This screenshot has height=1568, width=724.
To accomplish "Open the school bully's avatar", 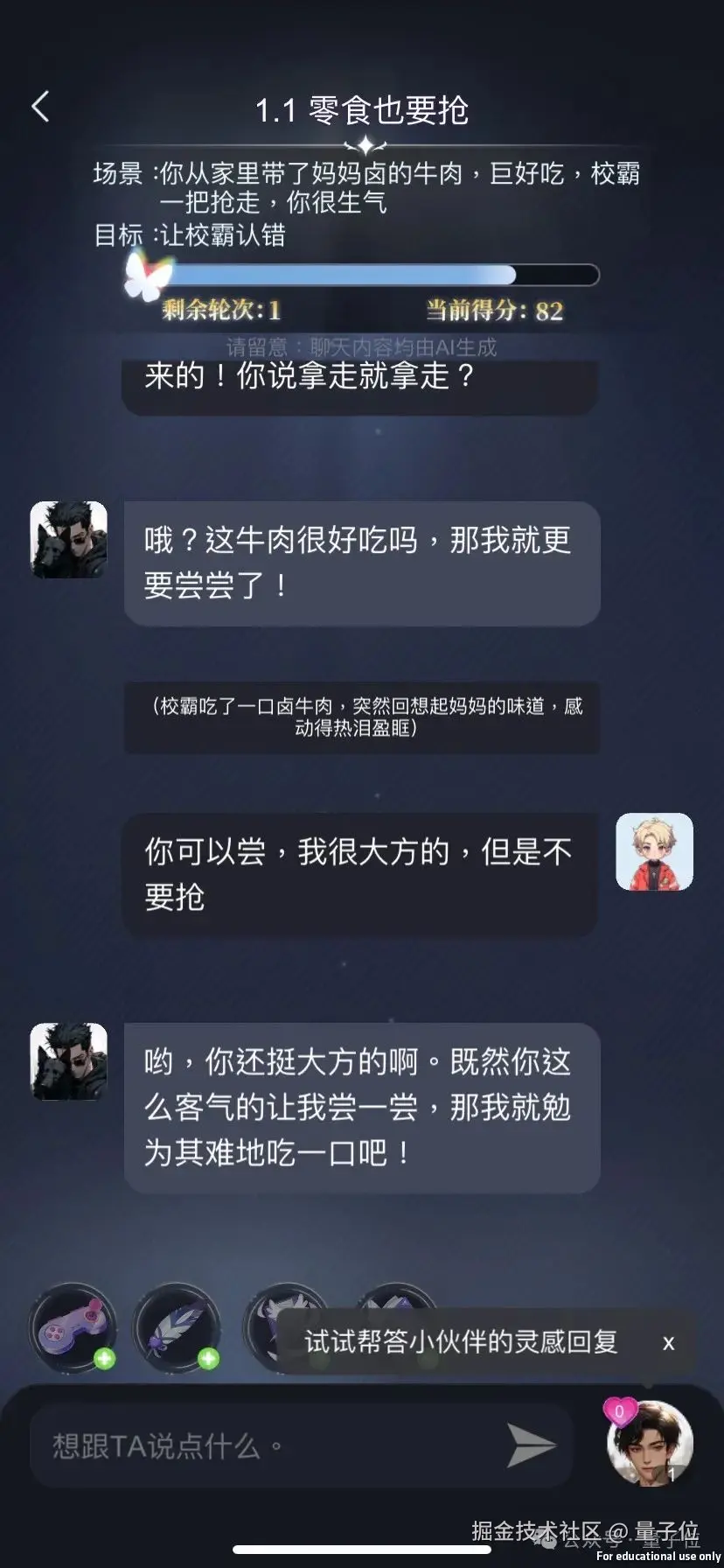I will click(68, 540).
